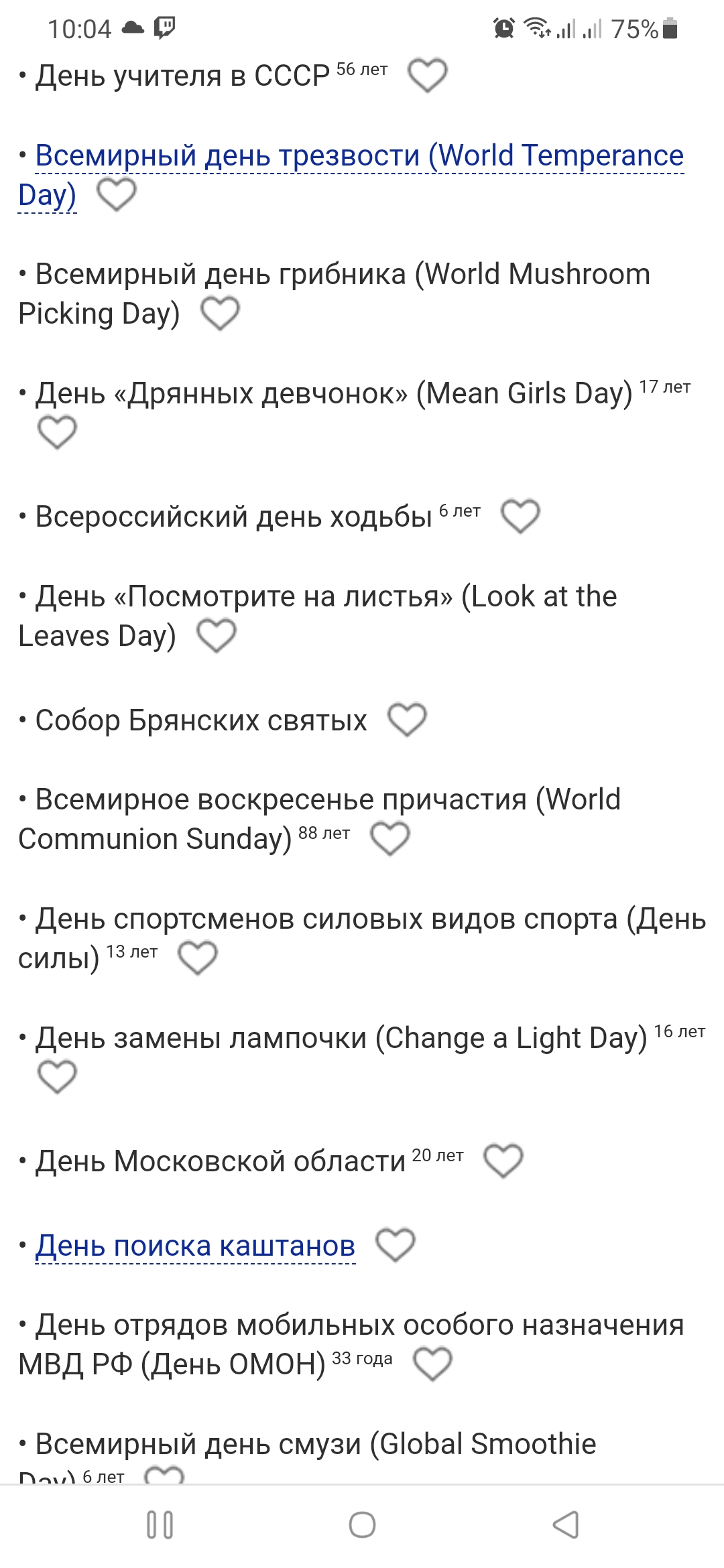Favorite World Communion Sunday

(390, 839)
